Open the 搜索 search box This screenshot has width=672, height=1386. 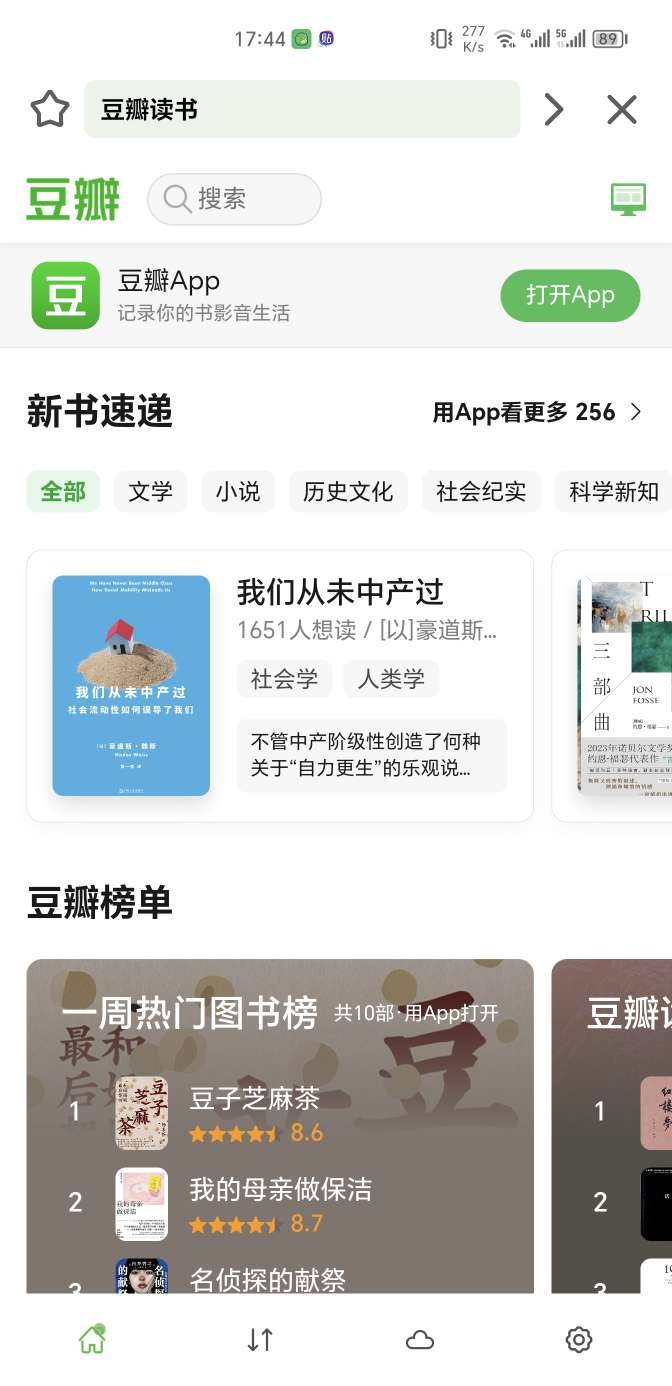(234, 199)
